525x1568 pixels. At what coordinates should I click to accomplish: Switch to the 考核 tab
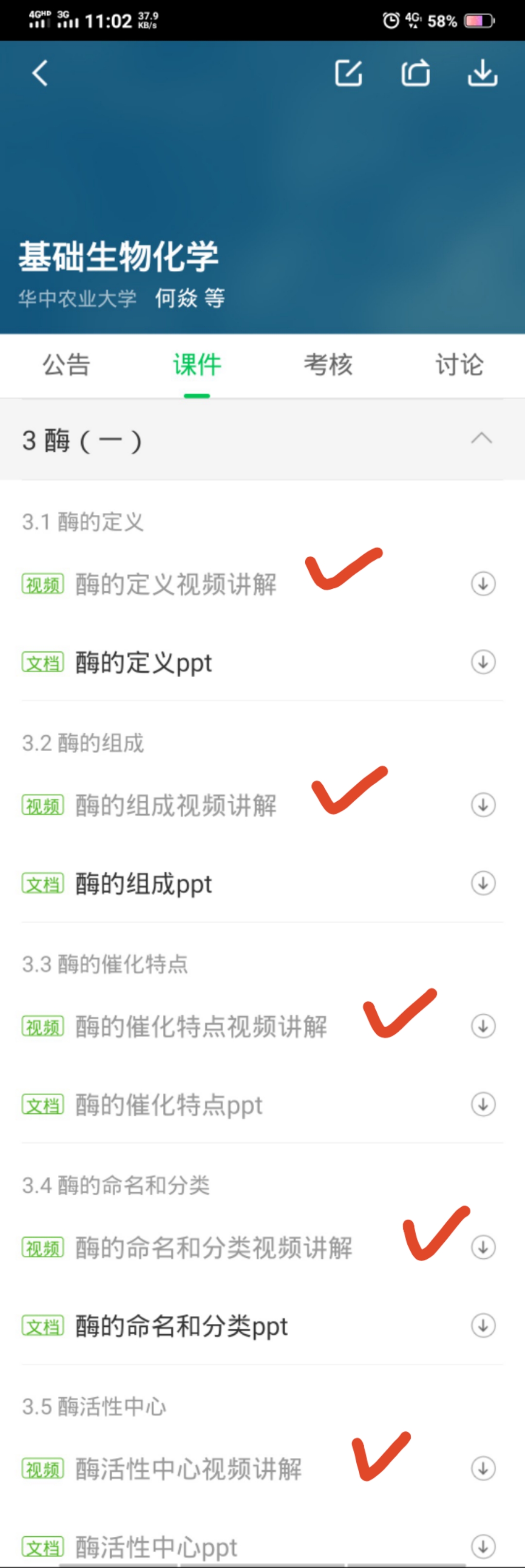click(328, 365)
